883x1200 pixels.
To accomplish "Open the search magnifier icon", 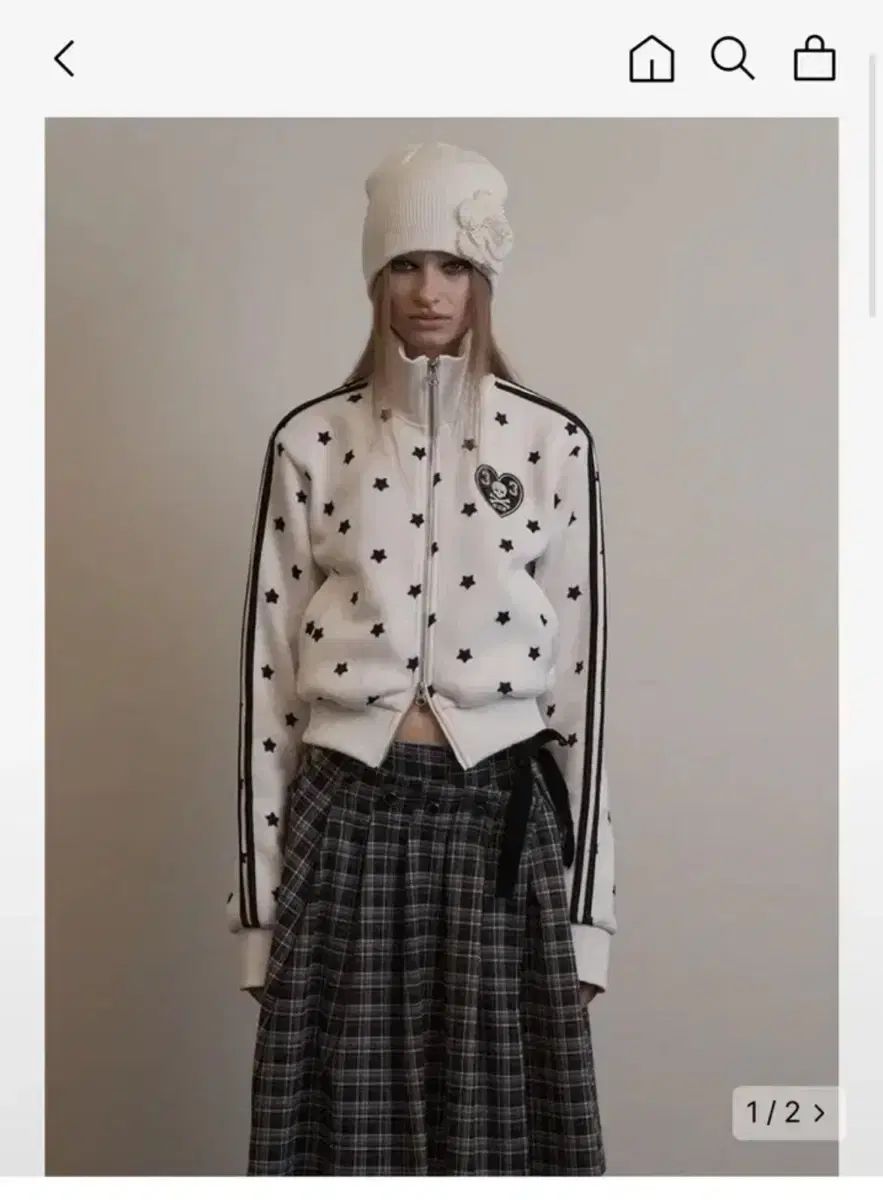I will pyautogui.click(x=732, y=59).
